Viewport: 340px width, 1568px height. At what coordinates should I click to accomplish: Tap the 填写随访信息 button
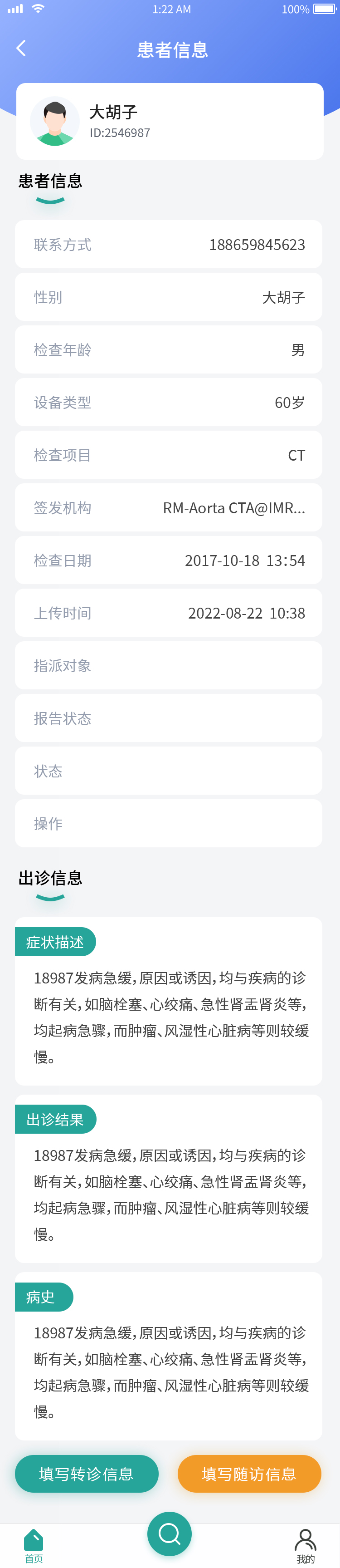point(249,1473)
